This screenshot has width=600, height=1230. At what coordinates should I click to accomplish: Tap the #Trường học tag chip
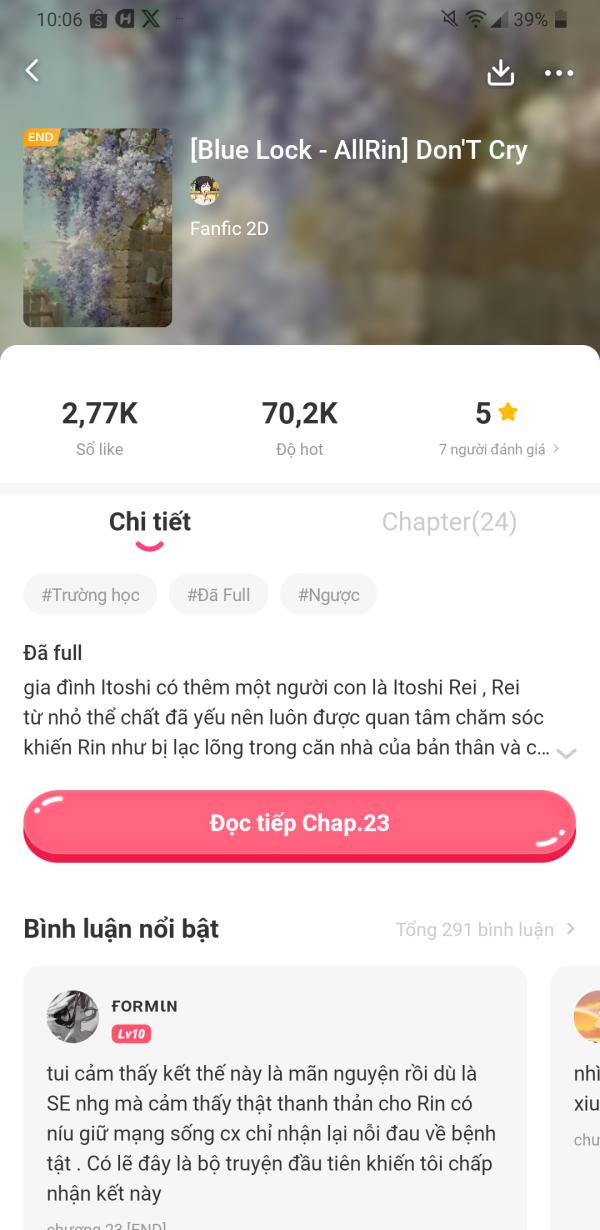90,595
